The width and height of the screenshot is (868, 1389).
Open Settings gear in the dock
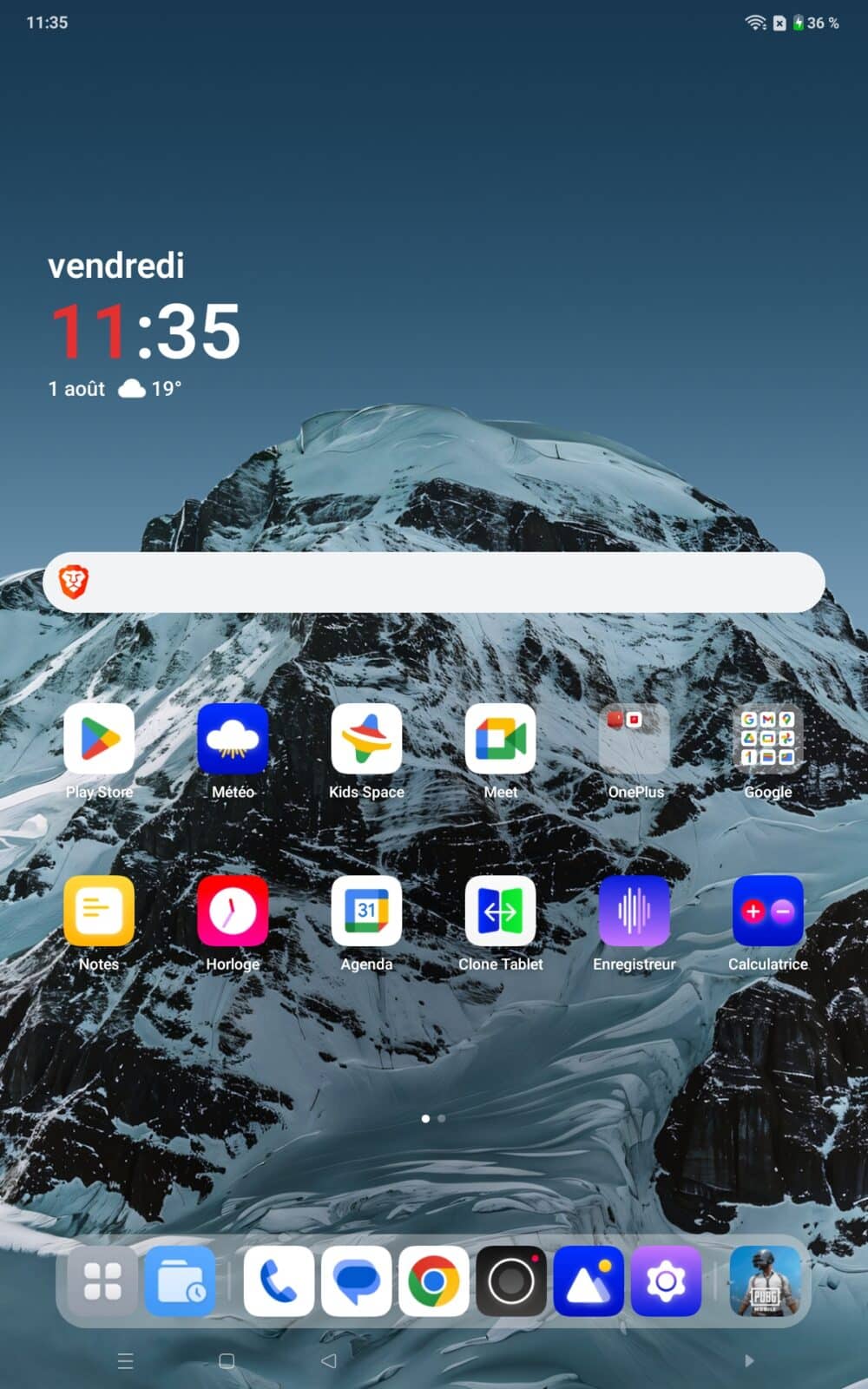tap(666, 1281)
